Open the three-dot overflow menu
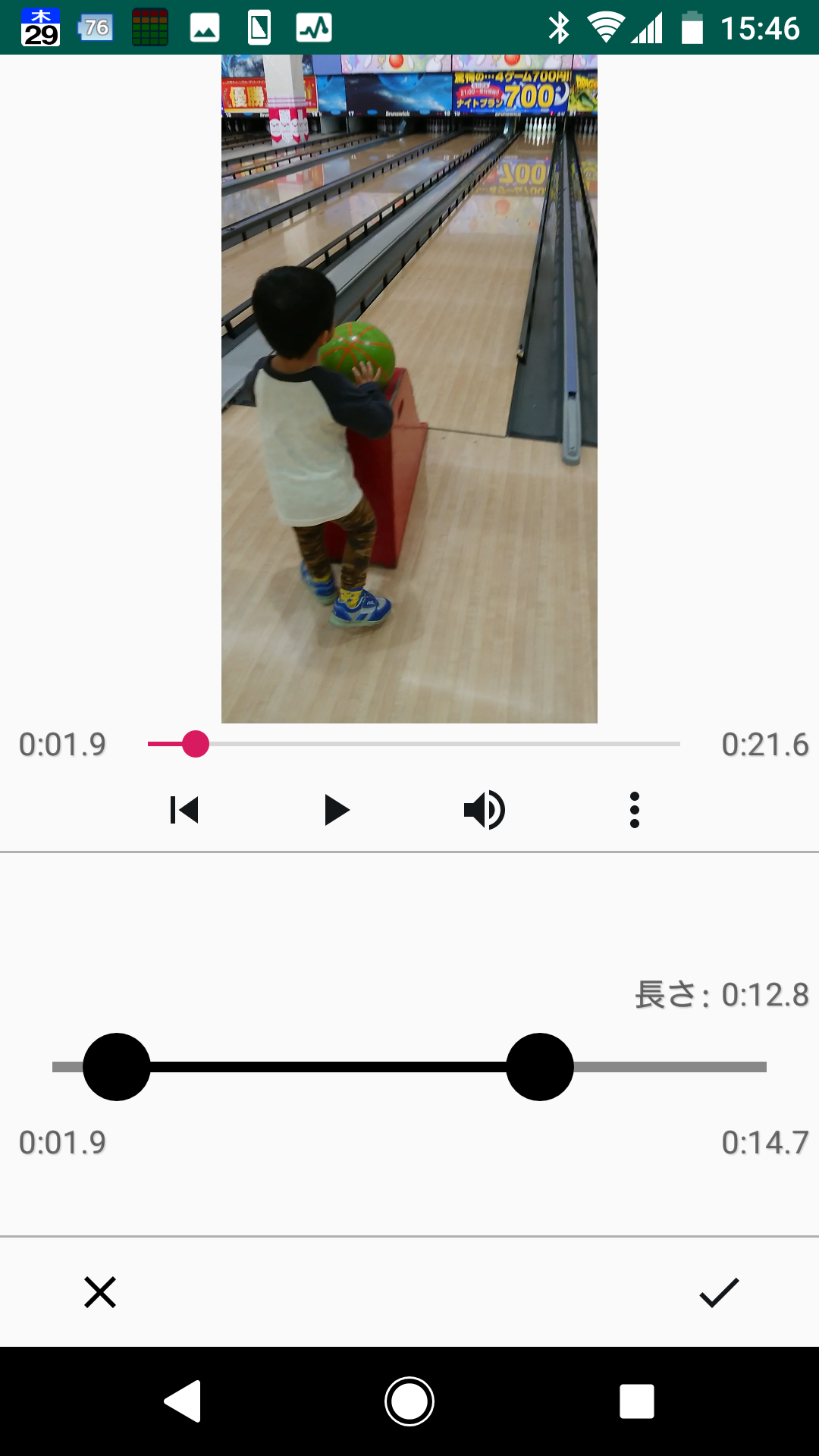The image size is (819, 1456). tap(634, 810)
